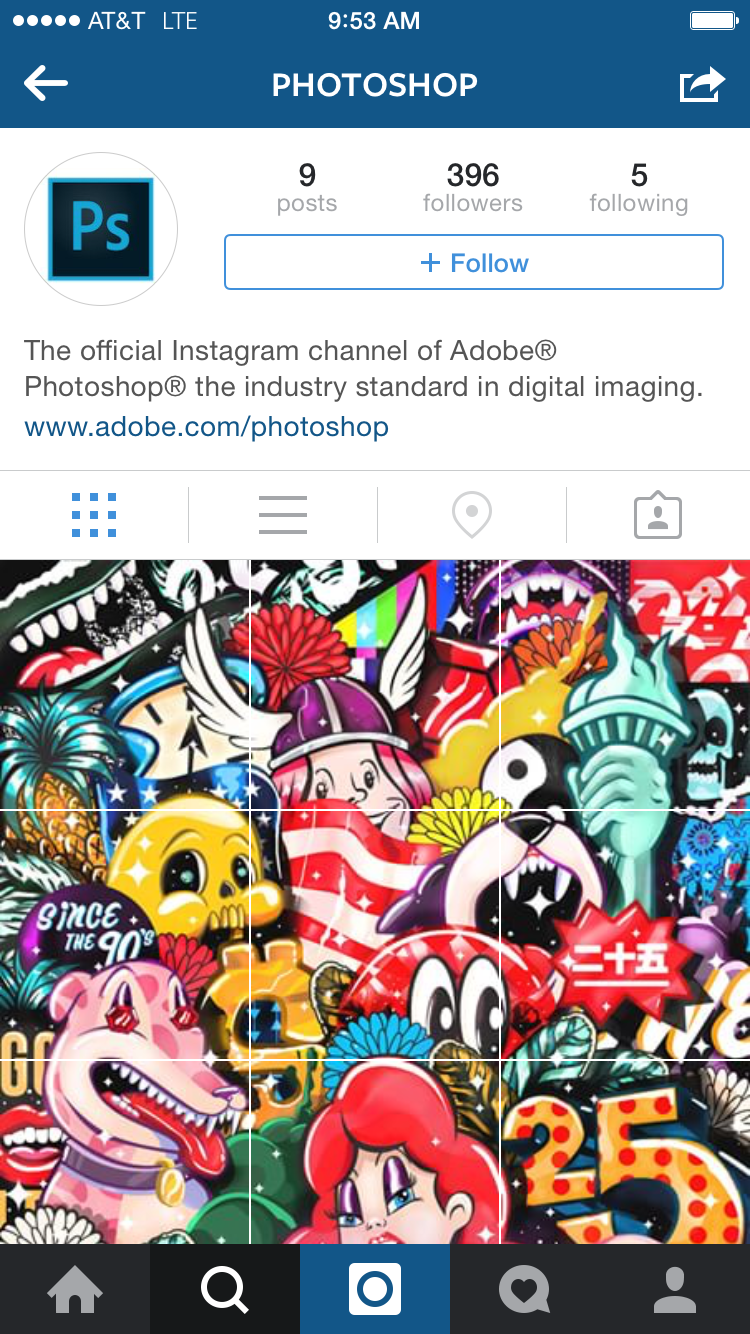Open the camera tab
This screenshot has width=750, height=1334.
(x=375, y=1289)
